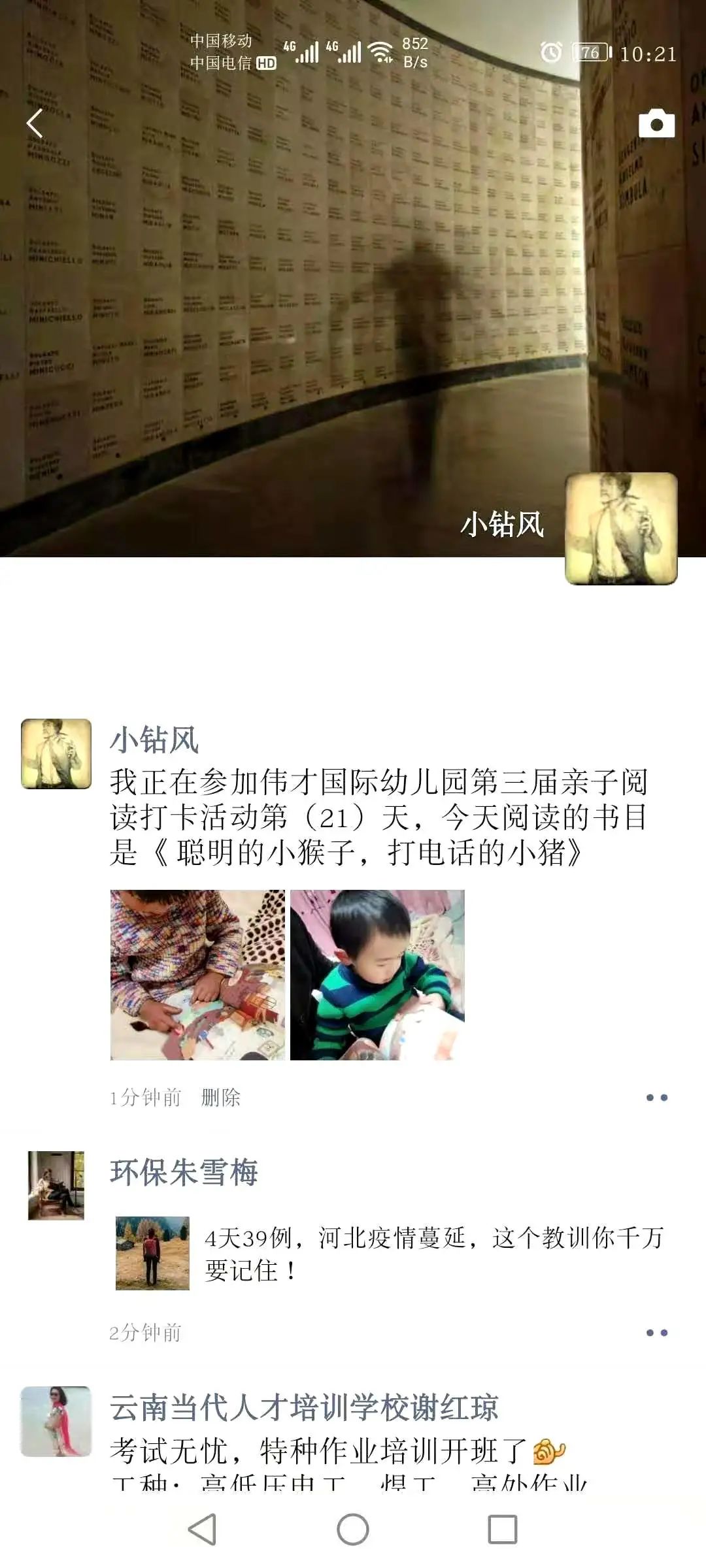Image resolution: width=706 pixels, height=1568 pixels.
Task: Tap 环保朱雪梅's avatar picture
Action: click(56, 1185)
